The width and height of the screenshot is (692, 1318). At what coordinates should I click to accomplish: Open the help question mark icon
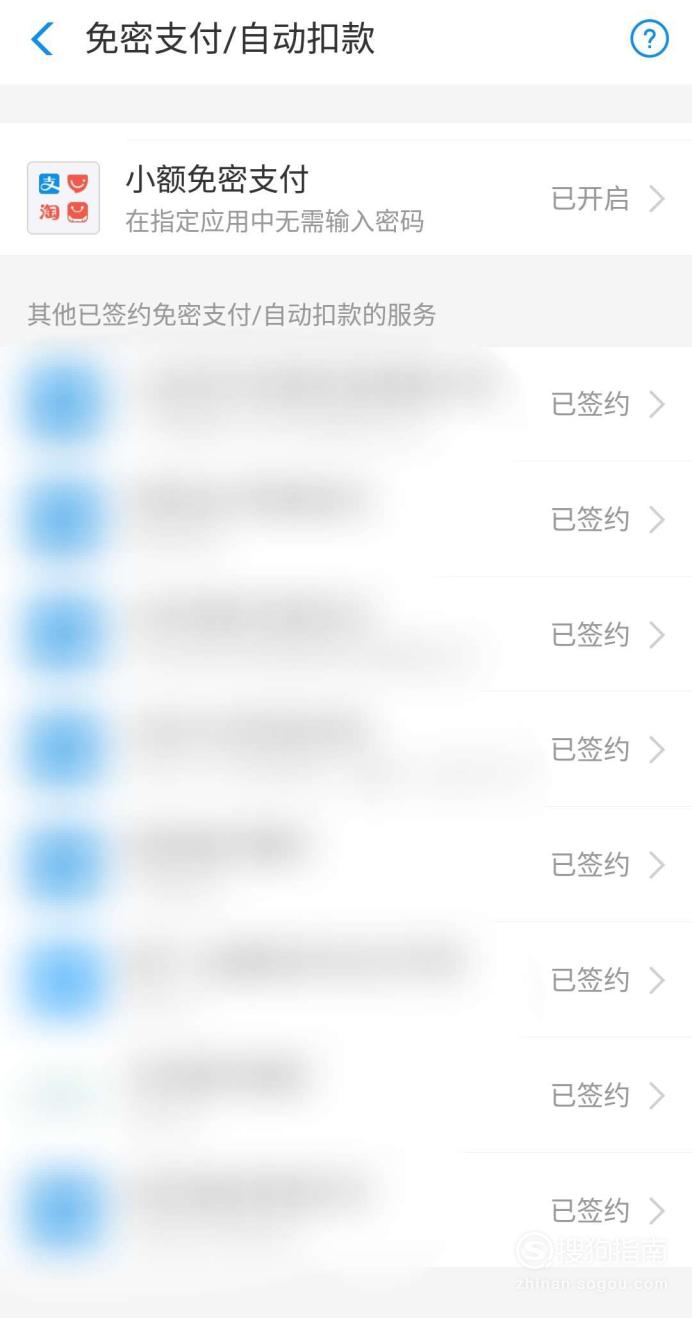pyautogui.click(x=649, y=39)
